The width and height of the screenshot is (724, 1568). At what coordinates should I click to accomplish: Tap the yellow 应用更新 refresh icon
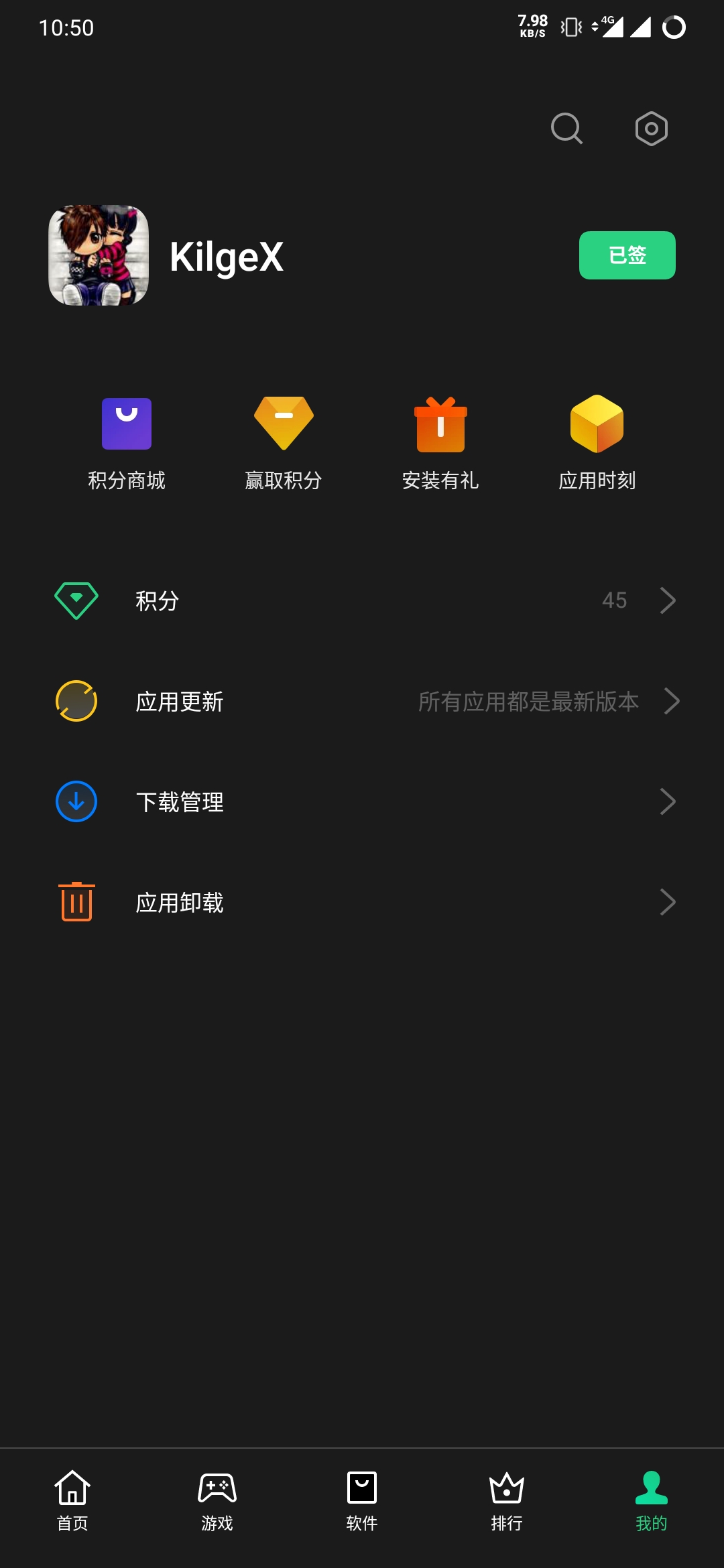(76, 702)
